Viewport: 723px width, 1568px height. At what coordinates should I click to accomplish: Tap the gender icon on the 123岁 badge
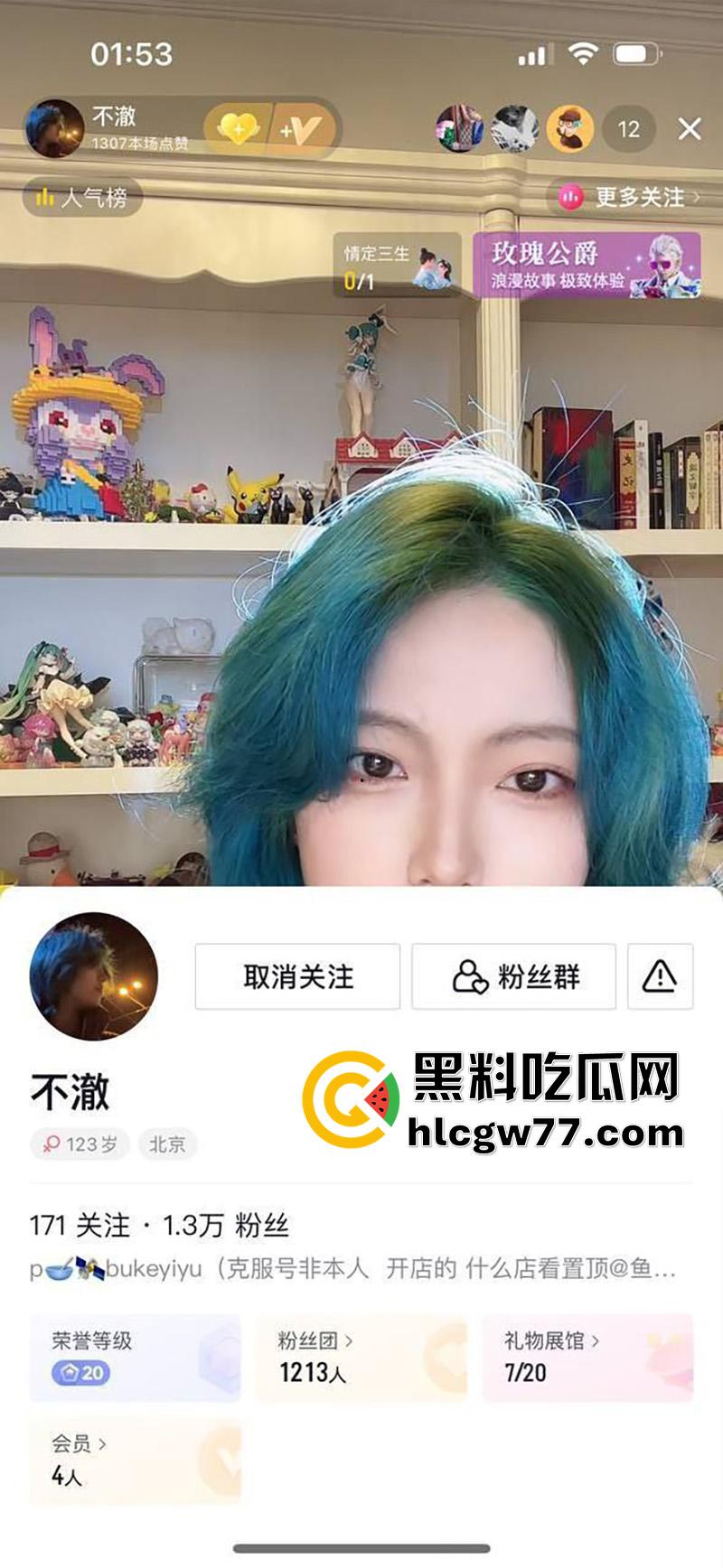(54, 1143)
